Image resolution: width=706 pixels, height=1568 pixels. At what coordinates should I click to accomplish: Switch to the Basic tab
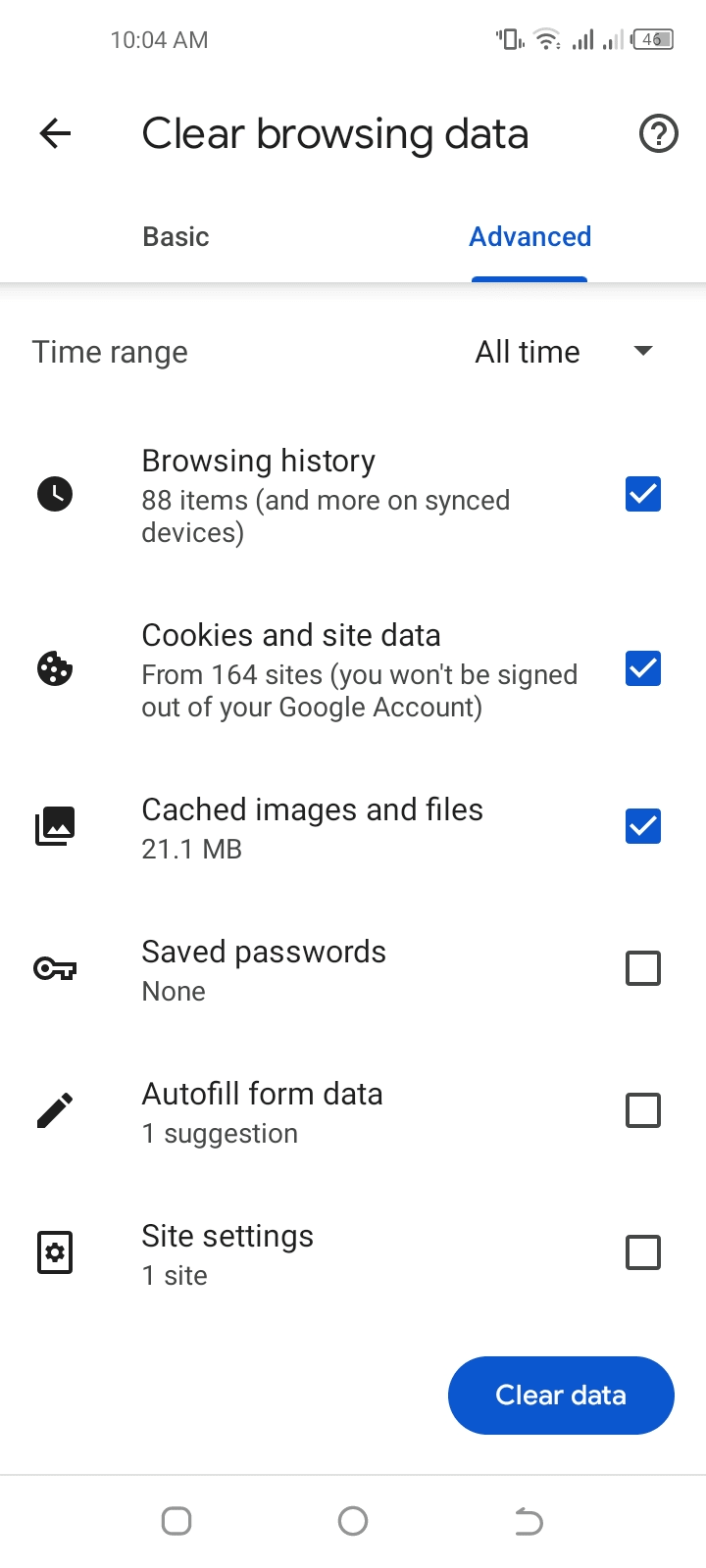176,237
